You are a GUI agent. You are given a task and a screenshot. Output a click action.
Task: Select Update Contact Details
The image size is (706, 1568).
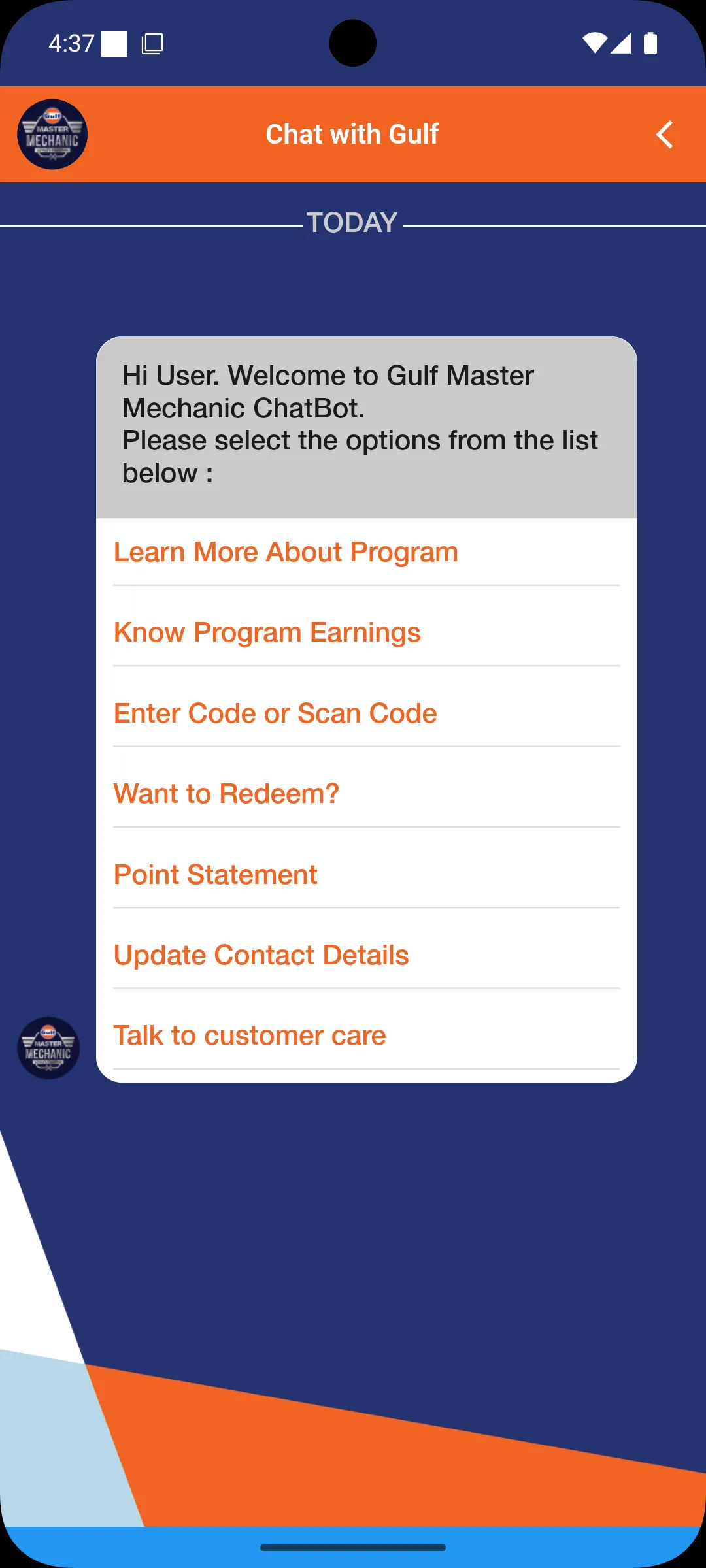pyautogui.click(x=261, y=955)
